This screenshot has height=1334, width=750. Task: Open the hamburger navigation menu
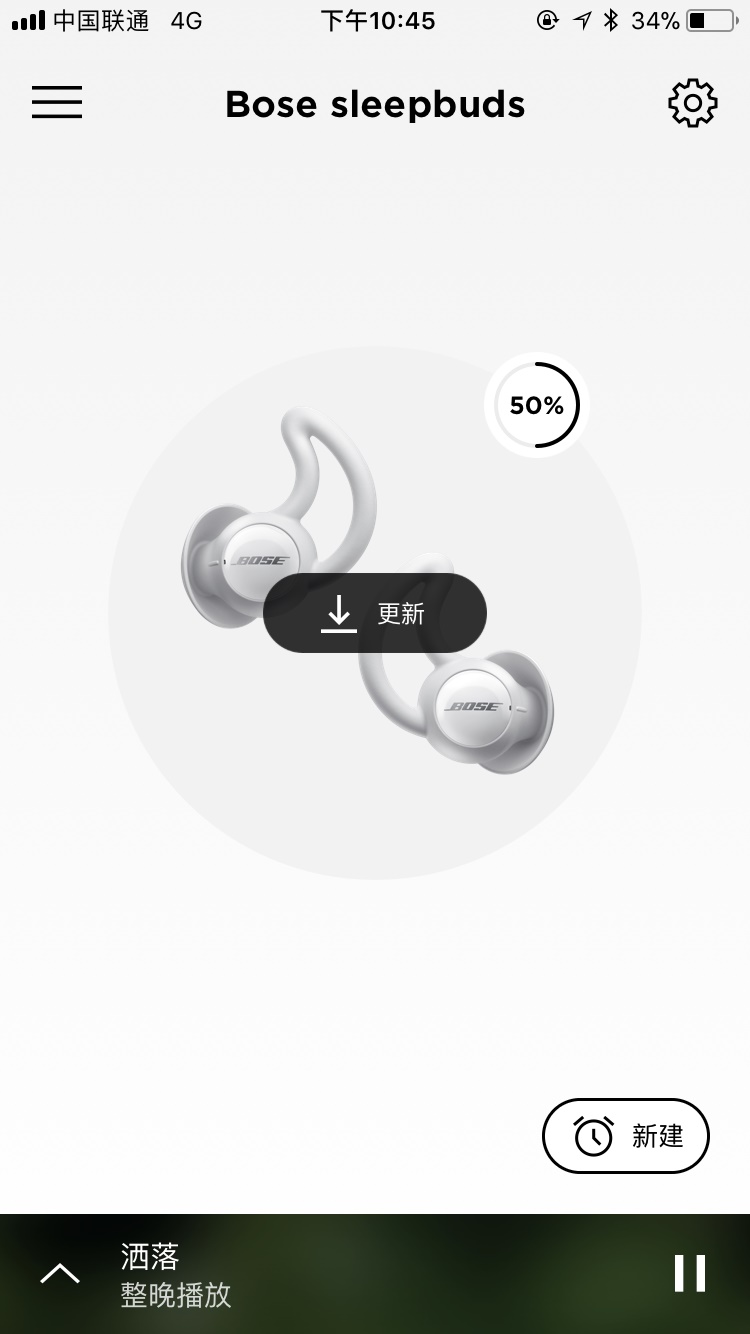click(57, 102)
